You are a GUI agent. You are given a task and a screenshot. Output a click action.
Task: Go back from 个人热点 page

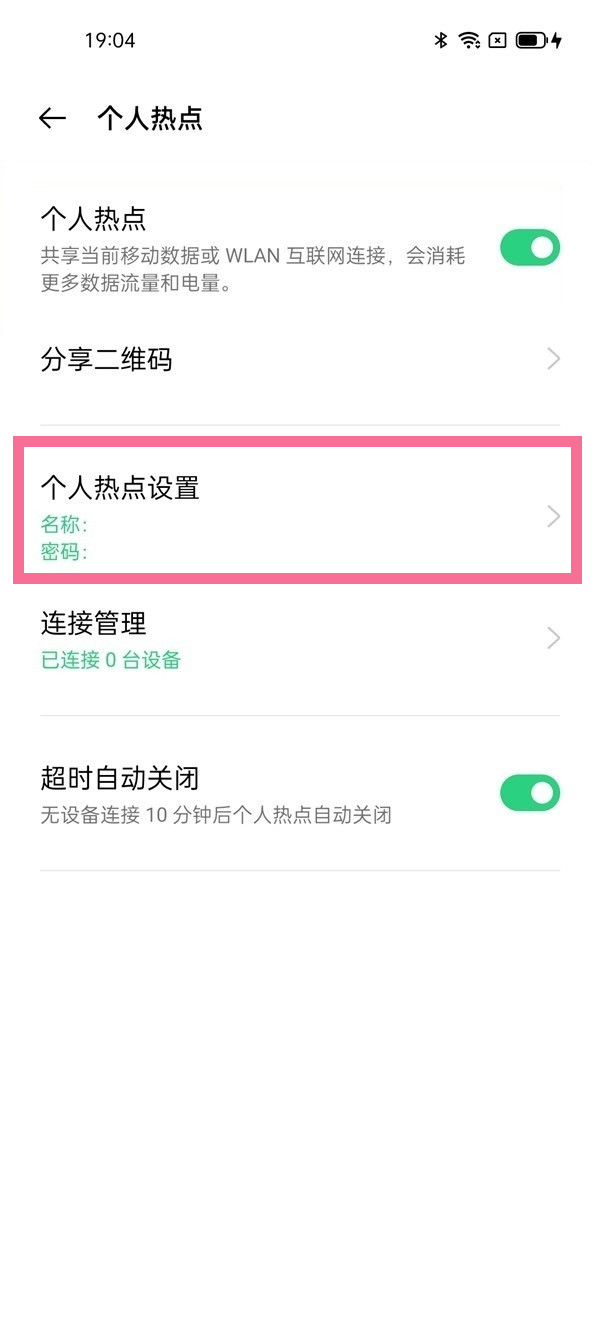click(52, 118)
